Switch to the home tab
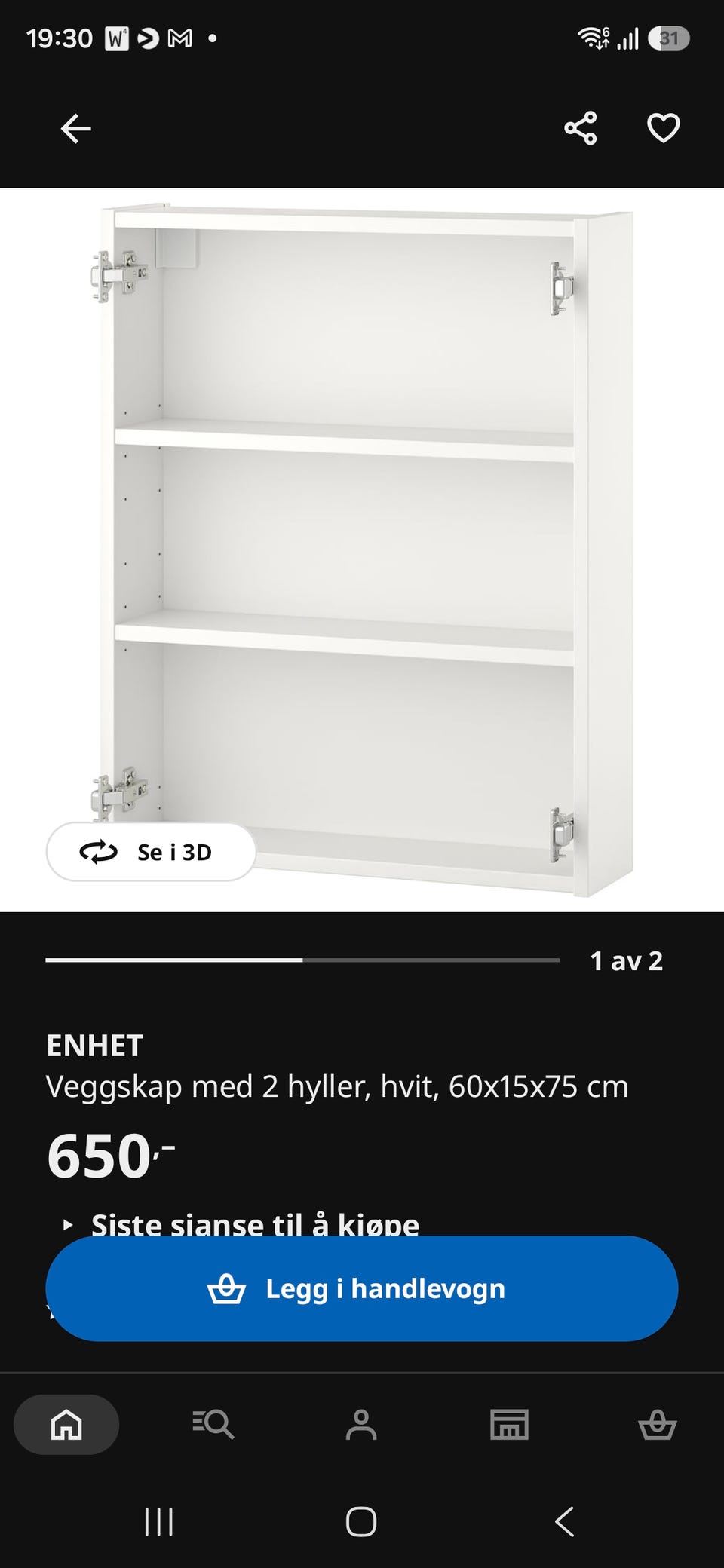Image resolution: width=724 pixels, height=1568 pixels. tap(66, 1425)
